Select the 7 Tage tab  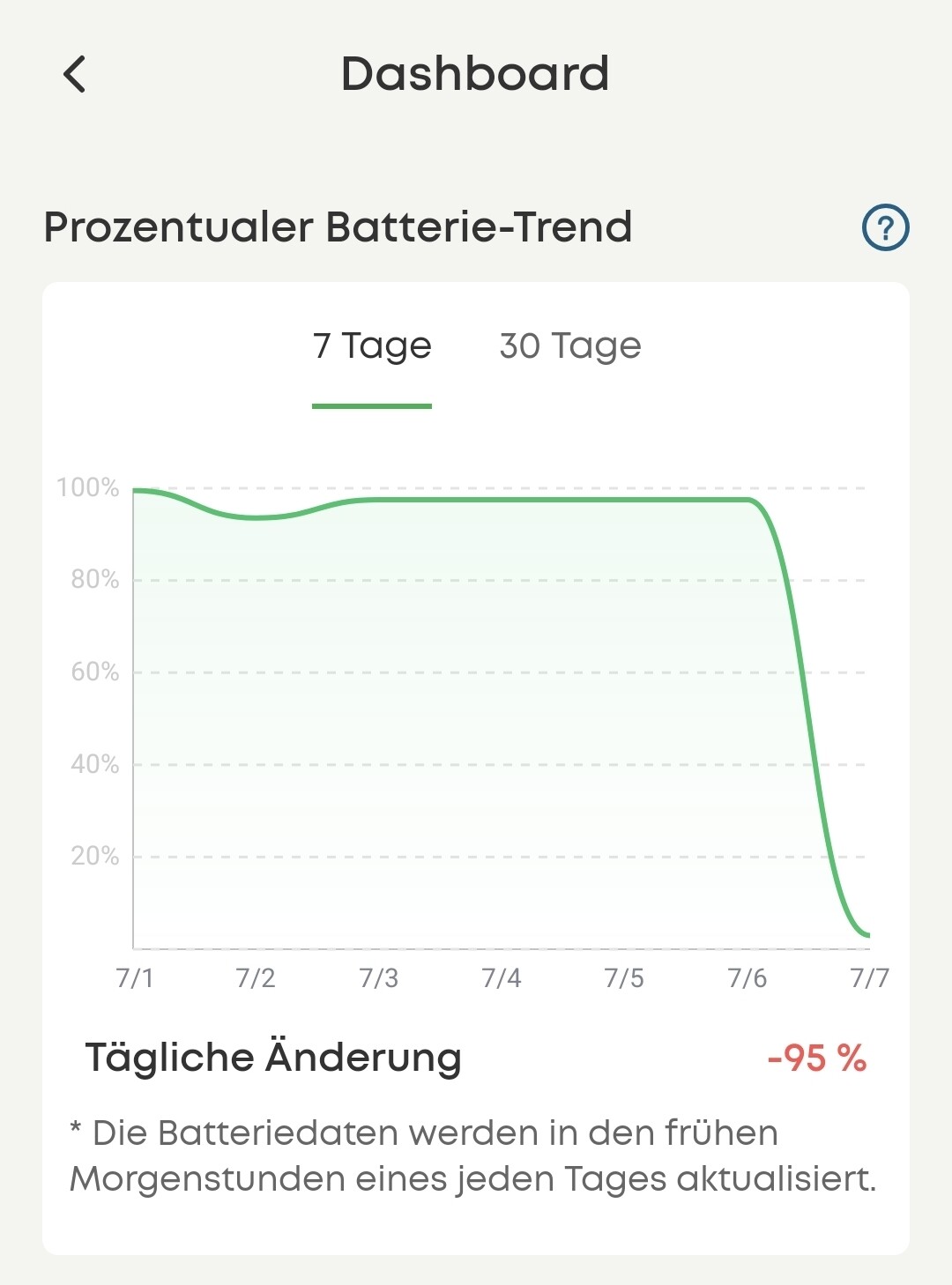click(x=372, y=346)
